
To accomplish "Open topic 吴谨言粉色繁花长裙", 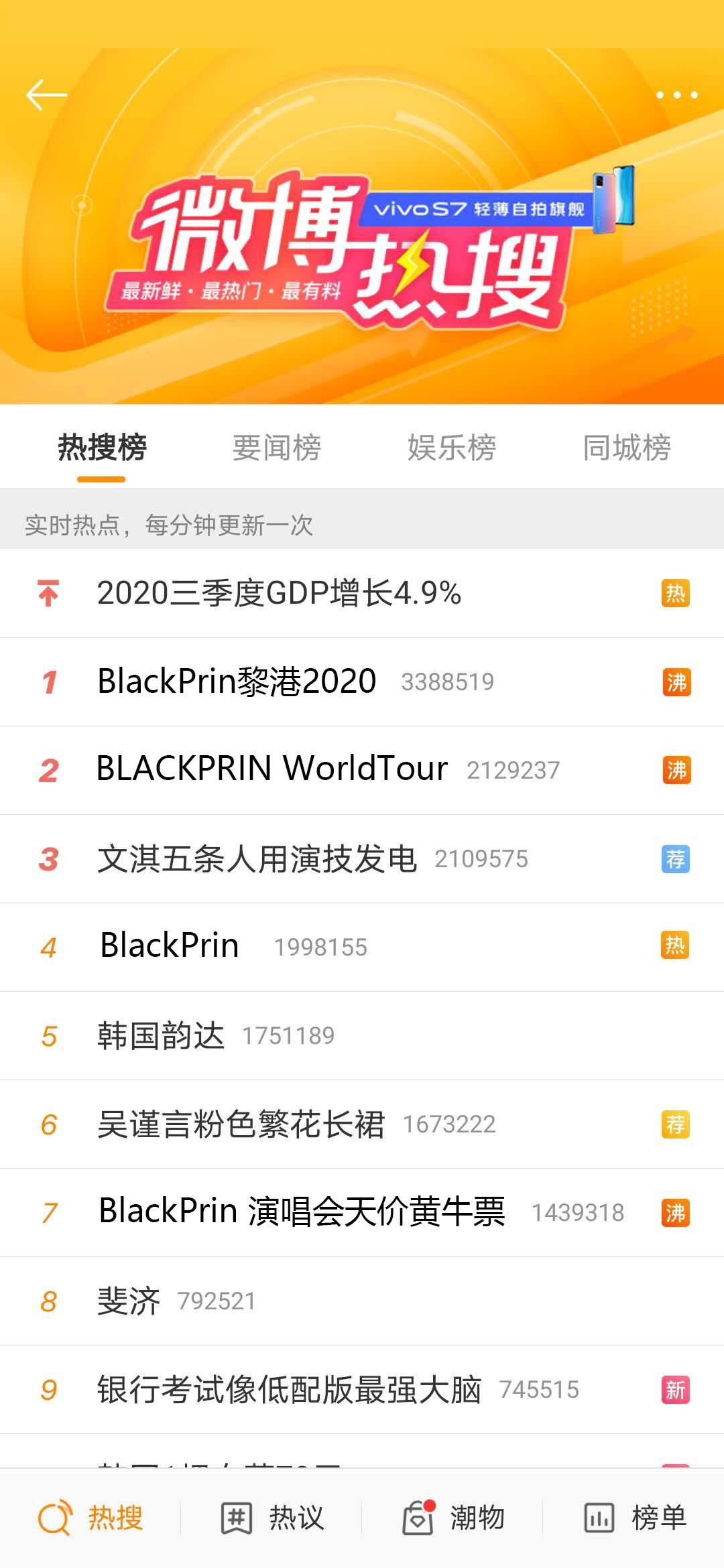I will (241, 1124).
